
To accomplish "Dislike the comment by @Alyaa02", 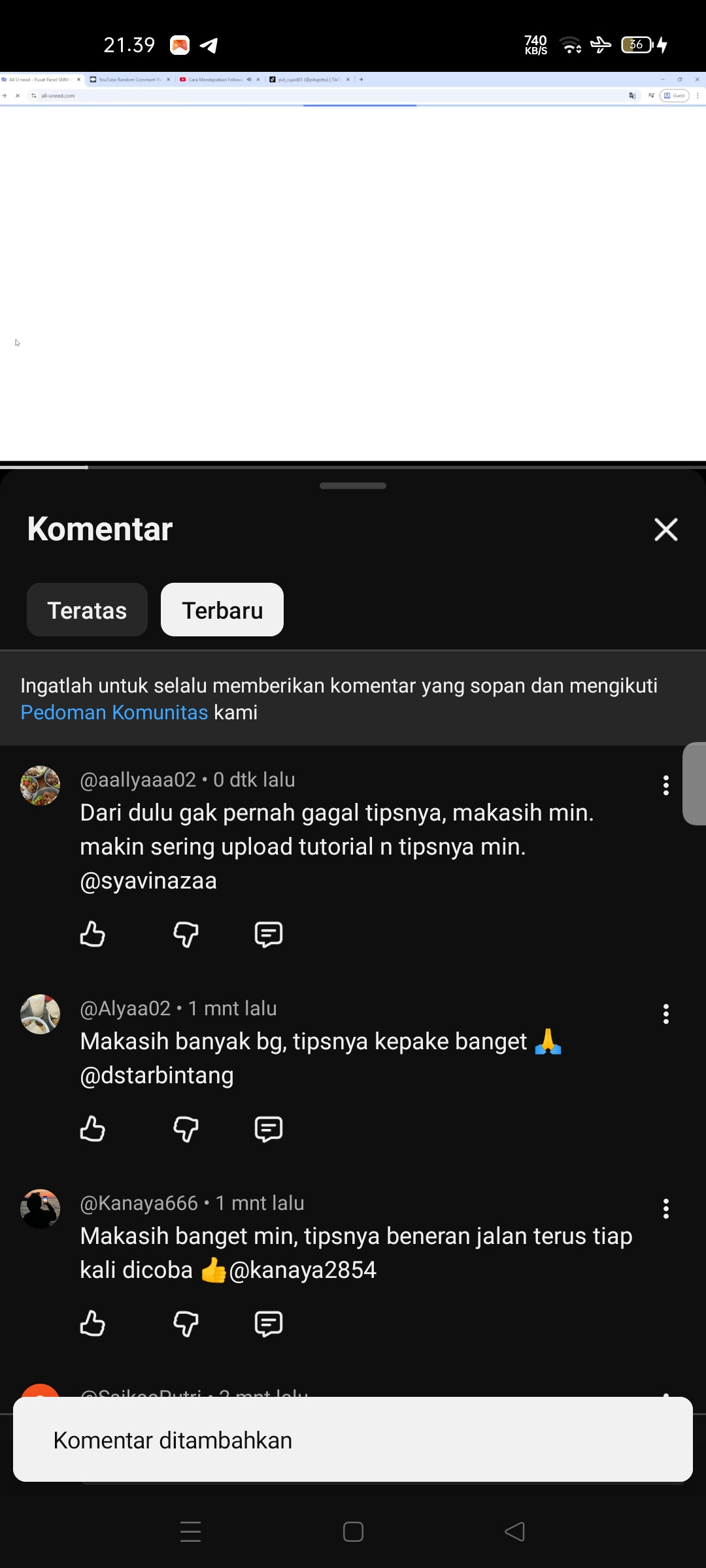I will 186,1128.
